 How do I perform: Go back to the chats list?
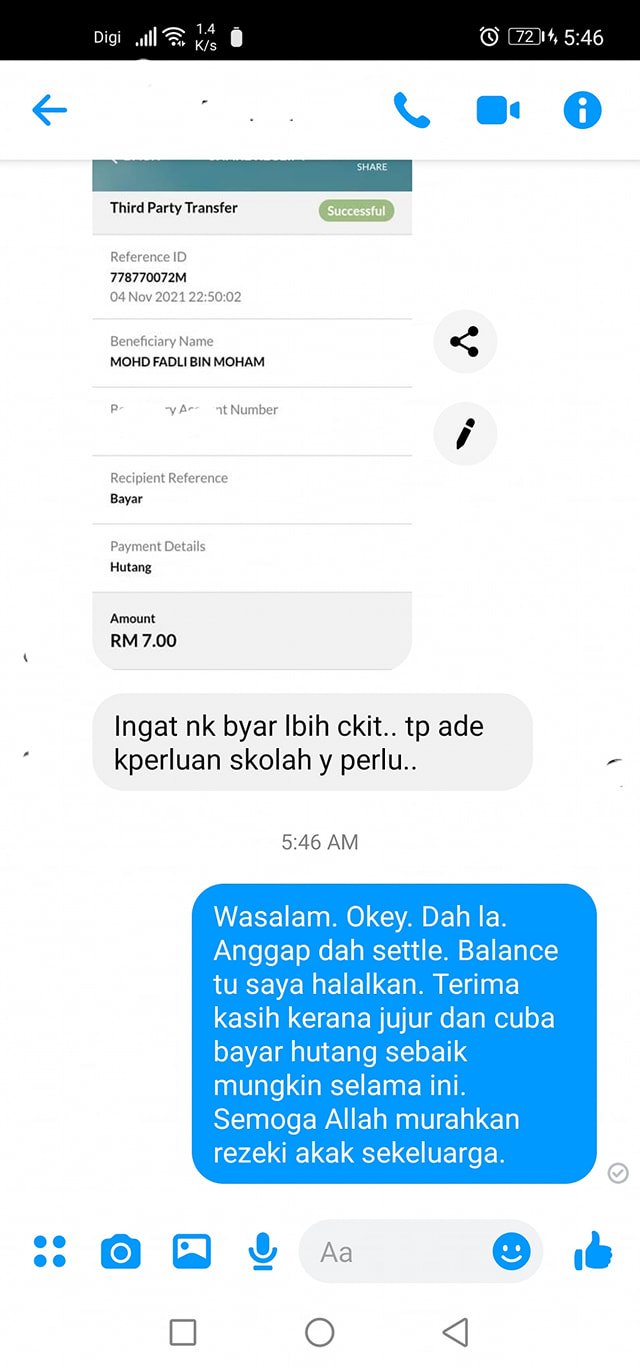coord(49,110)
